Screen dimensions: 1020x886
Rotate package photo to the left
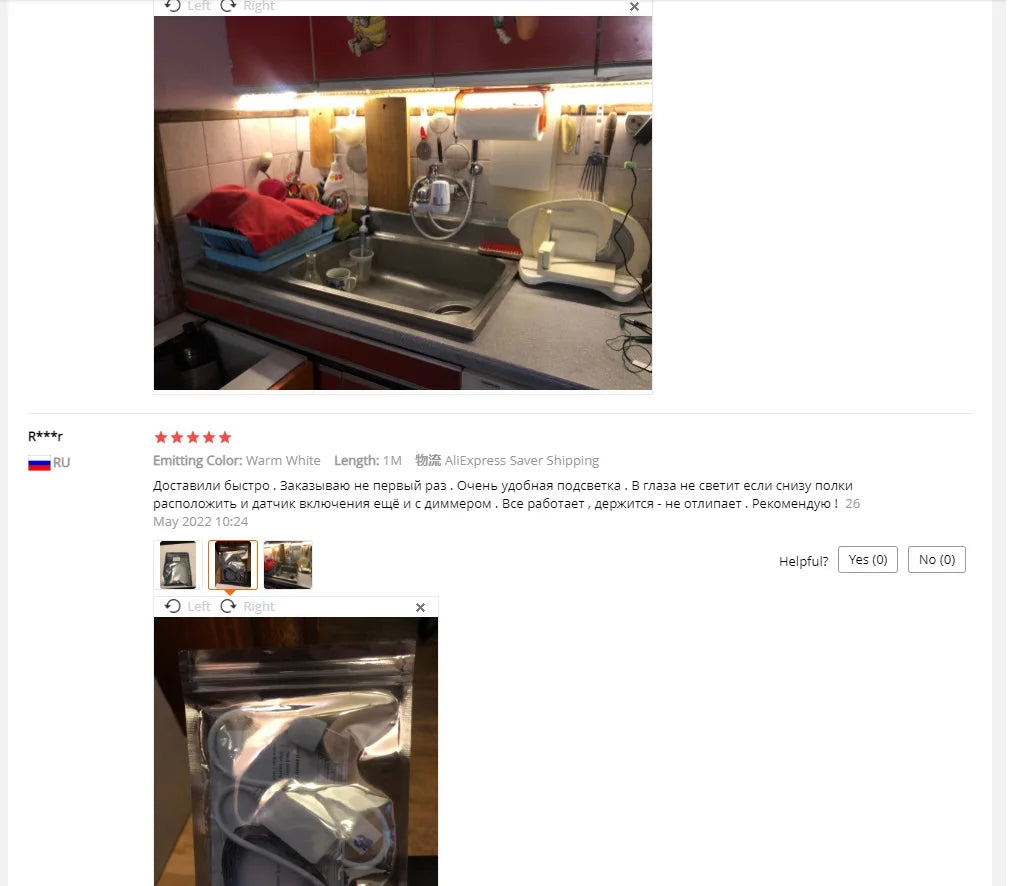(188, 606)
